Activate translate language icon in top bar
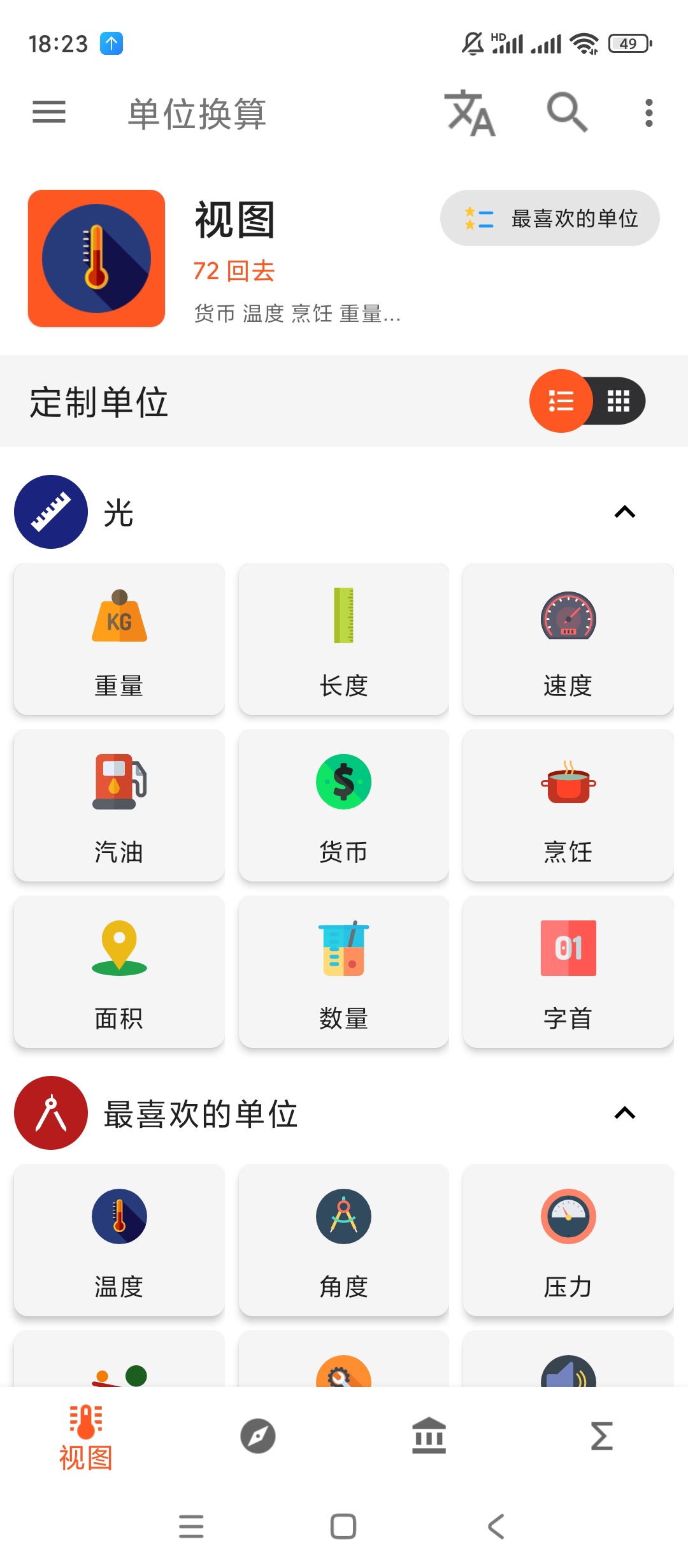Viewport: 688px width, 1568px height. [x=472, y=115]
